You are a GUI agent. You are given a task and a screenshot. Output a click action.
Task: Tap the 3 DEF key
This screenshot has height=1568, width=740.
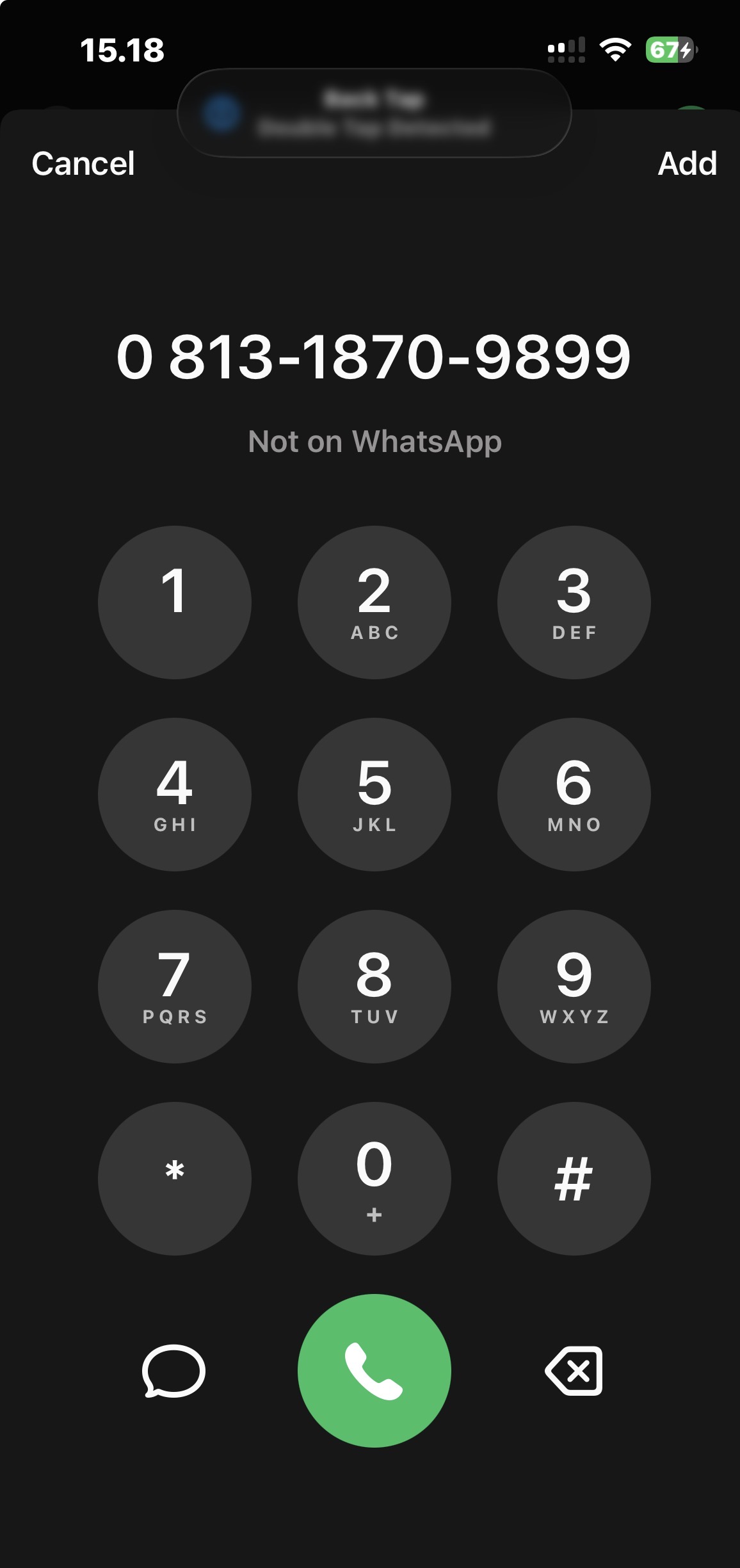(574, 602)
